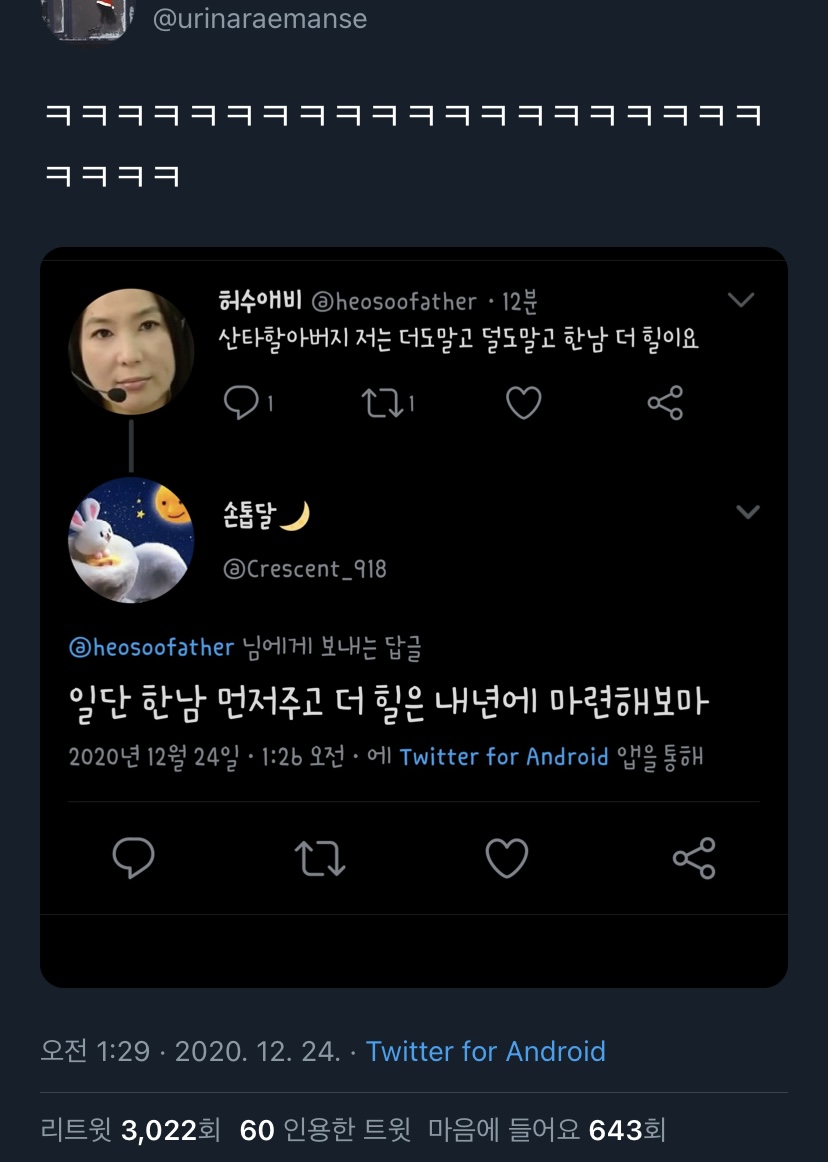Like @heosoofather's tweet via heart icon

tap(522, 402)
